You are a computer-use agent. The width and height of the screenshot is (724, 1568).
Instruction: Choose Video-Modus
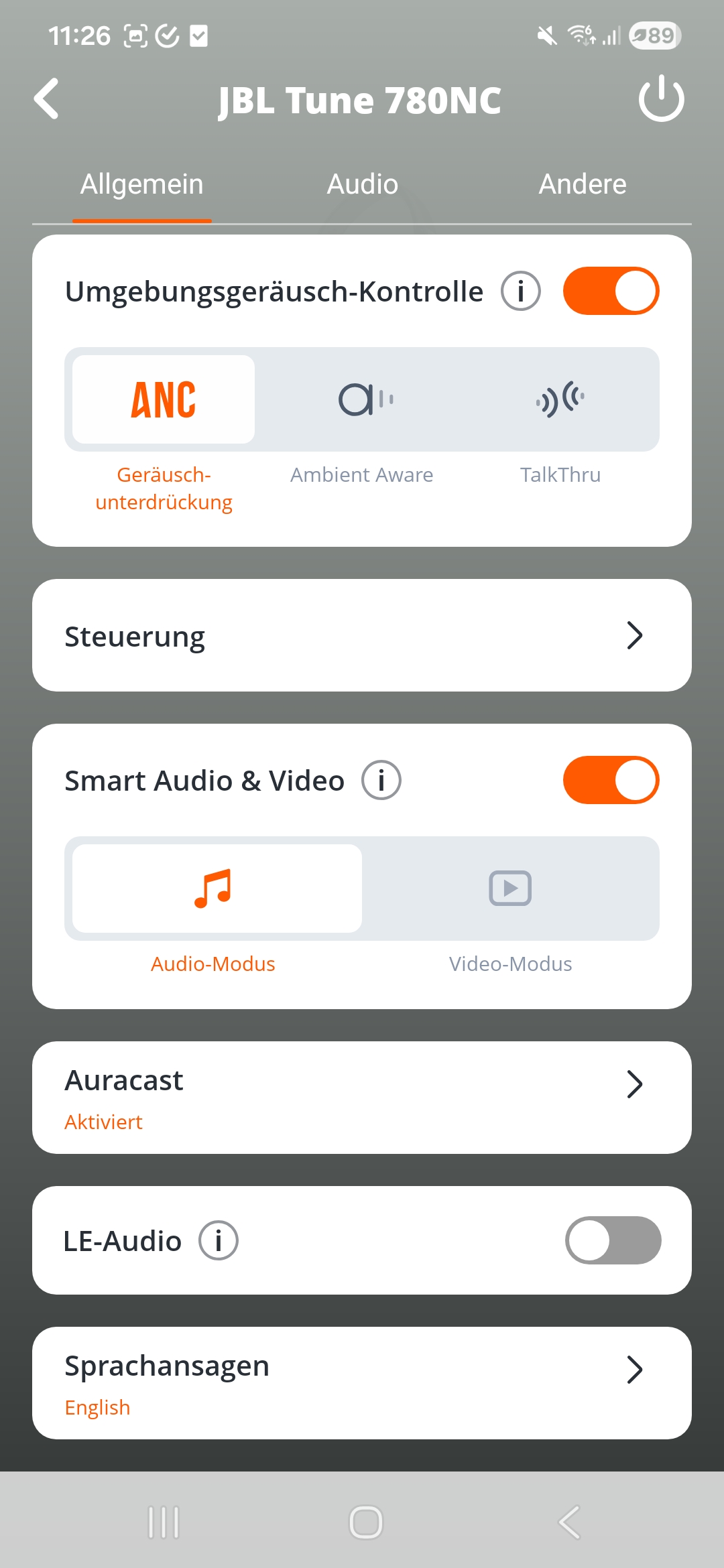[x=510, y=889]
